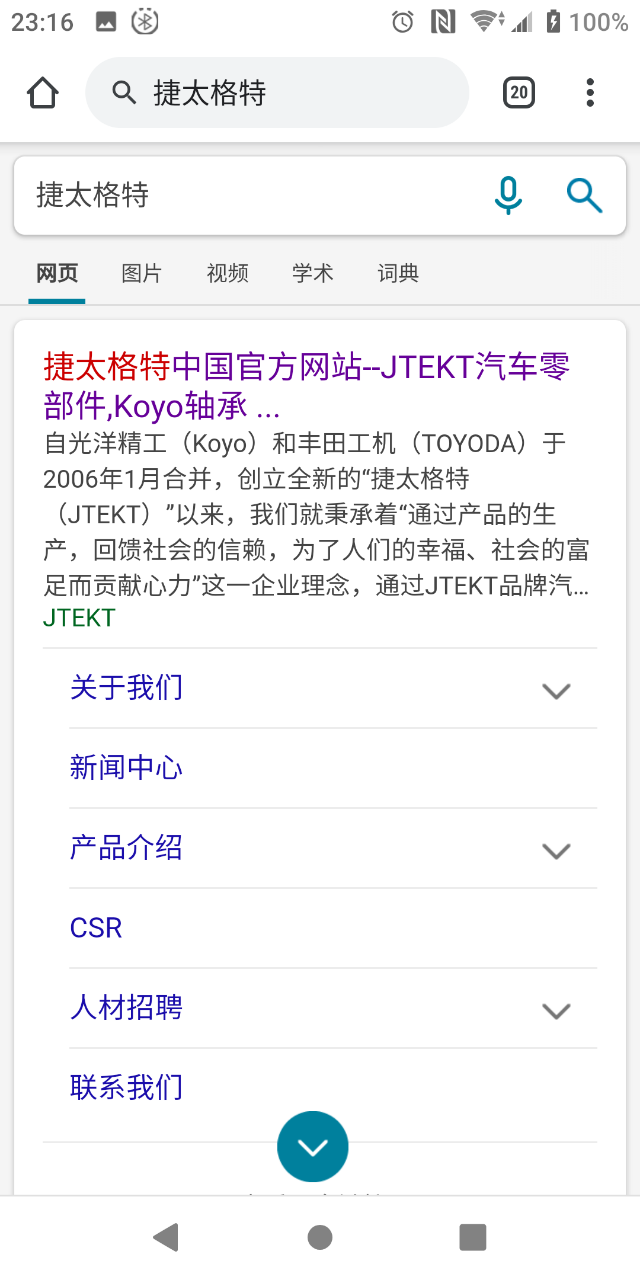The image size is (640, 1280).
Task: Expand the 产品介绍 chevron
Action: 556,850
